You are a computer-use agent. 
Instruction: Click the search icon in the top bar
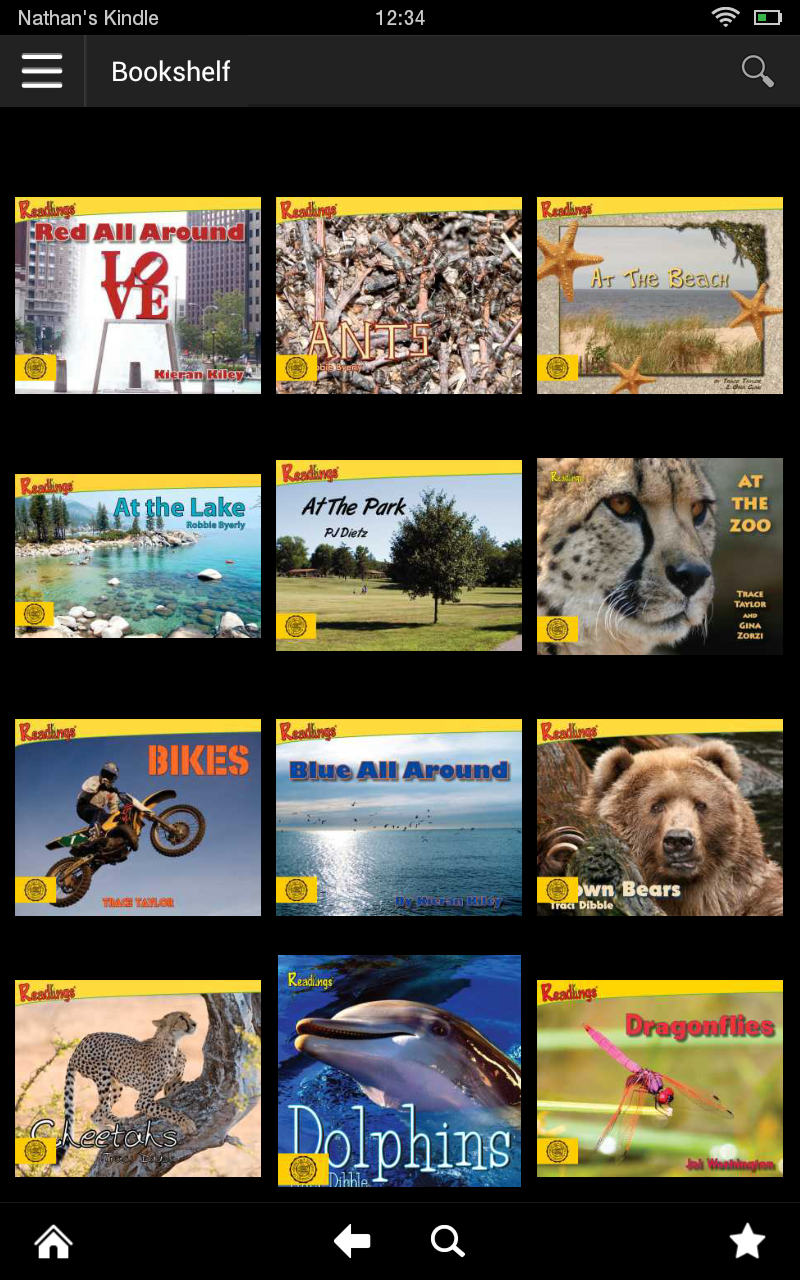(x=757, y=70)
